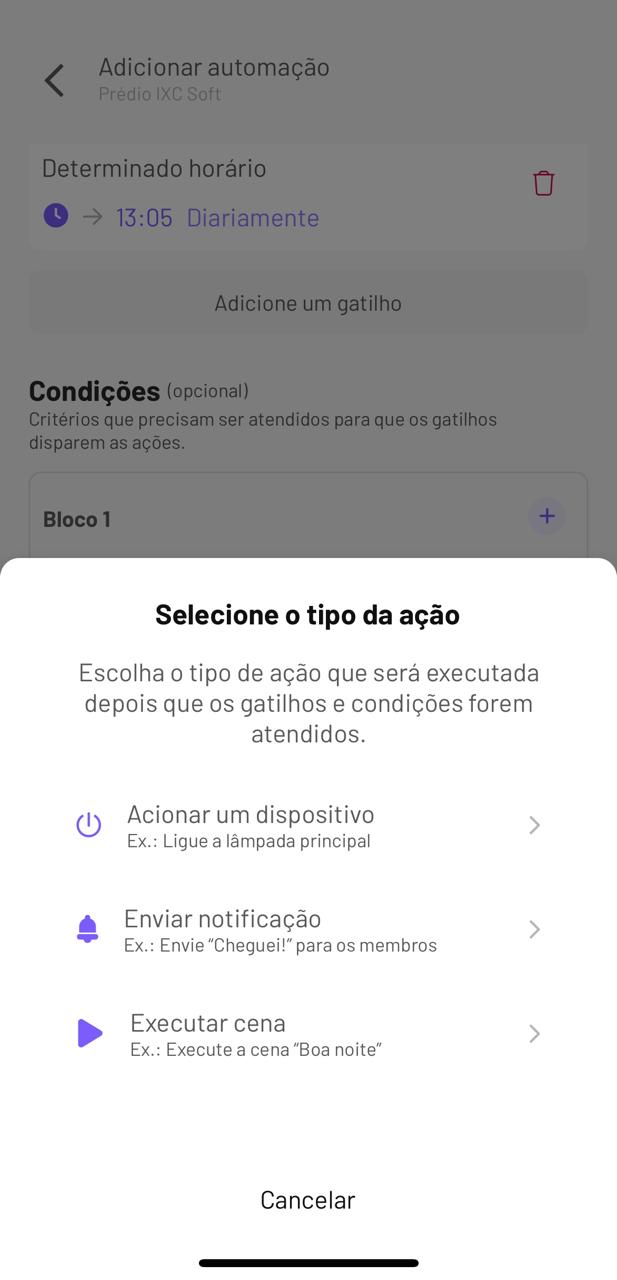Choose Enviar notificação option
Image resolution: width=617 pixels, height=1280 pixels.
[308, 930]
